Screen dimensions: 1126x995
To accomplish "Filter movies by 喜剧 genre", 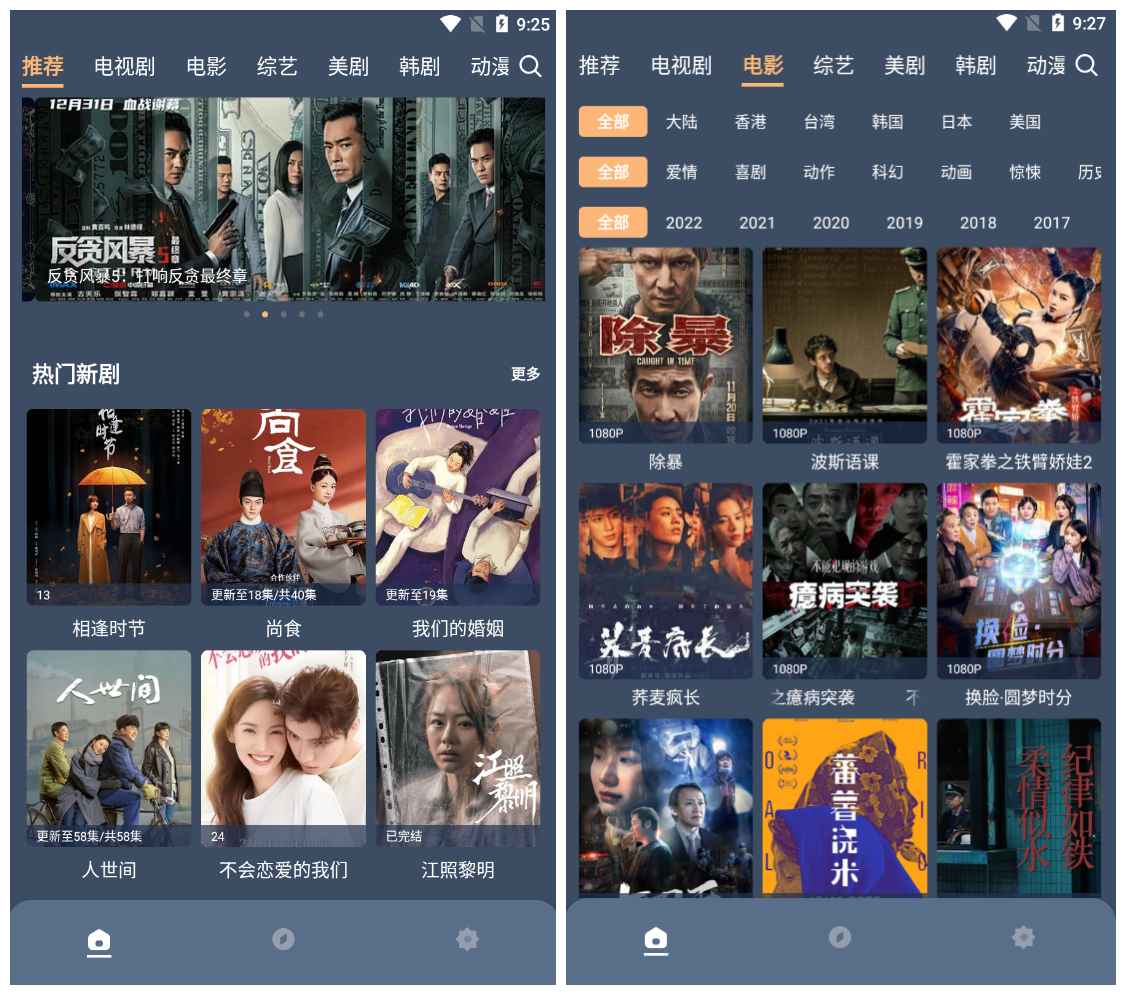I will [750, 172].
